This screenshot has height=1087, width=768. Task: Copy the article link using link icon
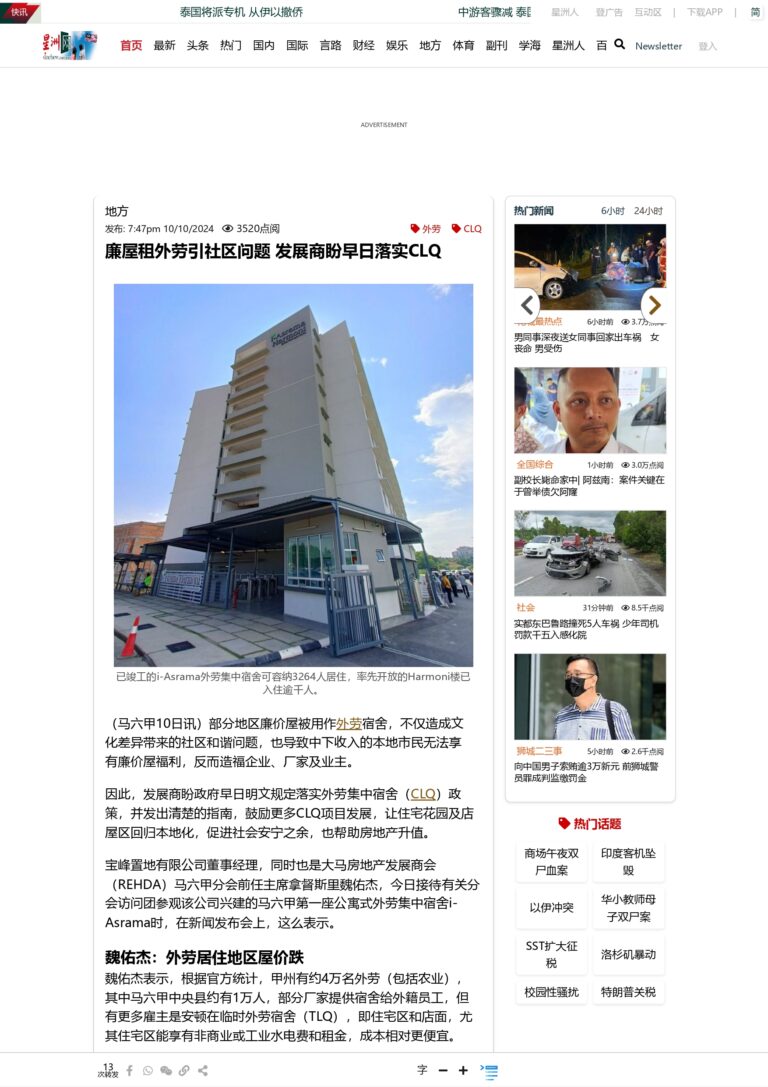tap(184, 1071)
